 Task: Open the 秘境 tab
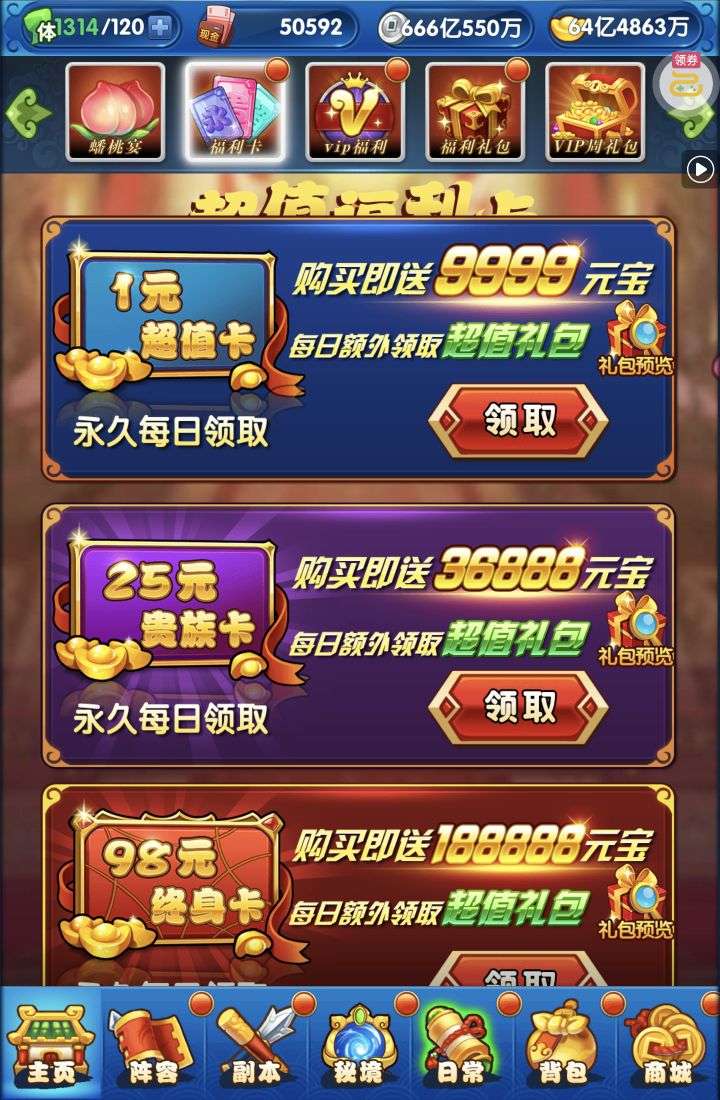(358, 1043)
